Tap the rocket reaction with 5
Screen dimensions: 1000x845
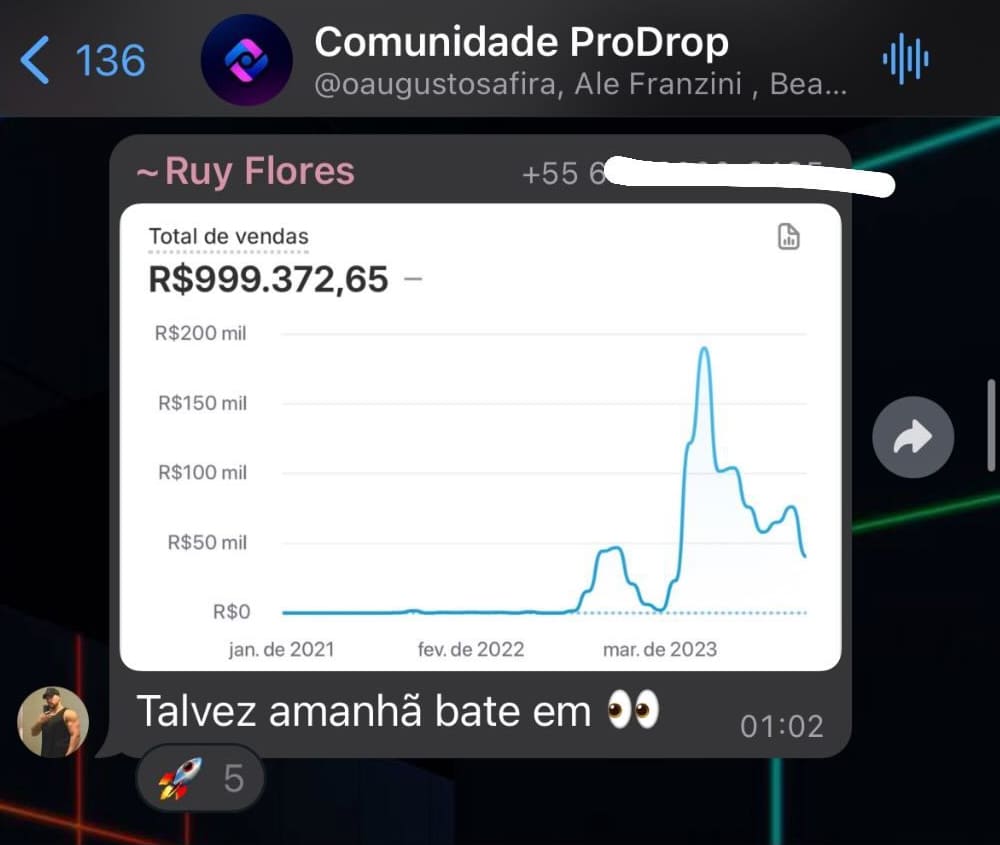click(x=199, y=777)
